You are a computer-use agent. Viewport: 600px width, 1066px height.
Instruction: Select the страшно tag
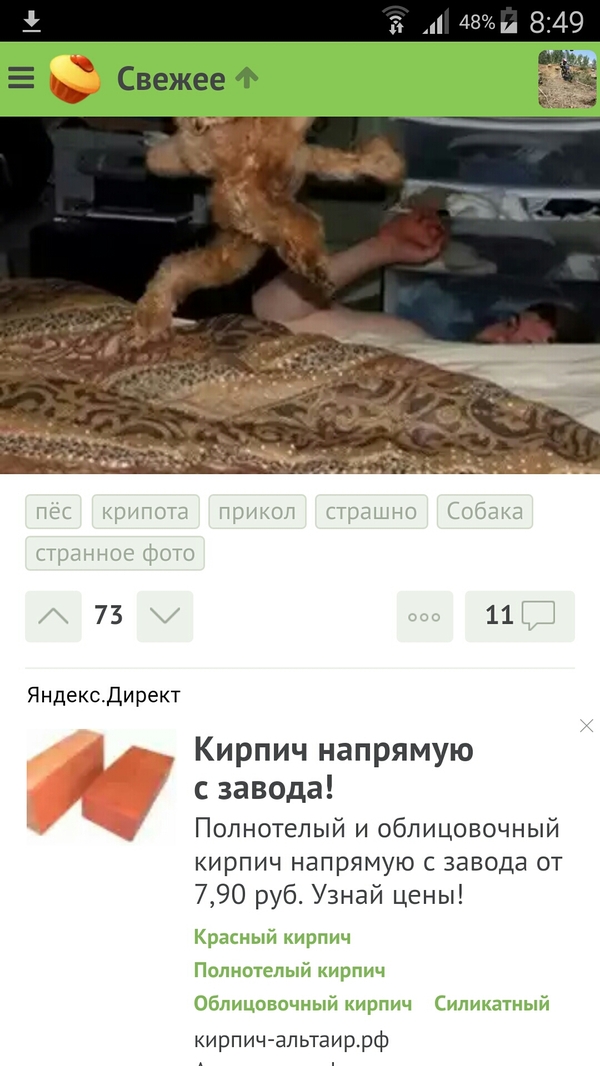click(371, 512)
